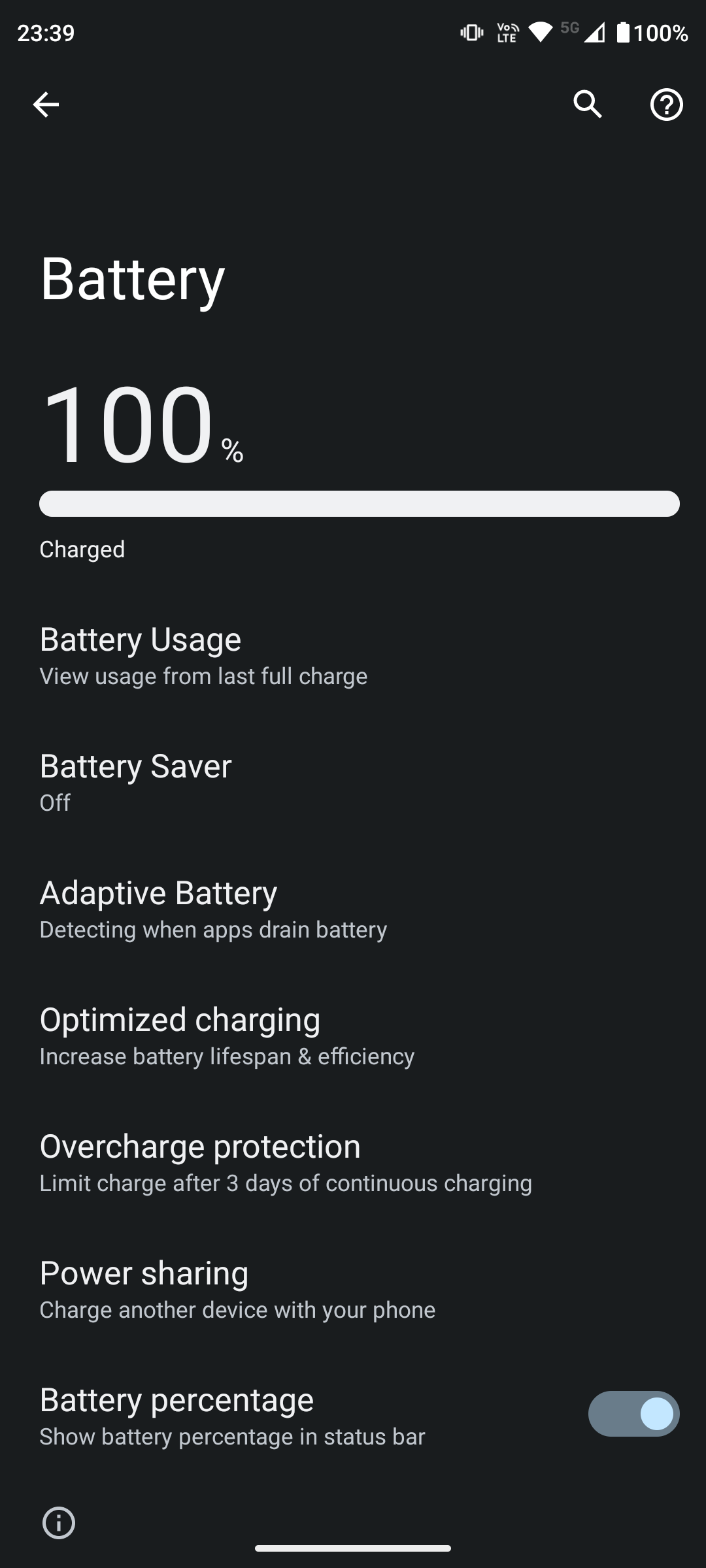706x1568 pixels.
Task: Open Power sharing options
Action: (x=237, y=1289)
